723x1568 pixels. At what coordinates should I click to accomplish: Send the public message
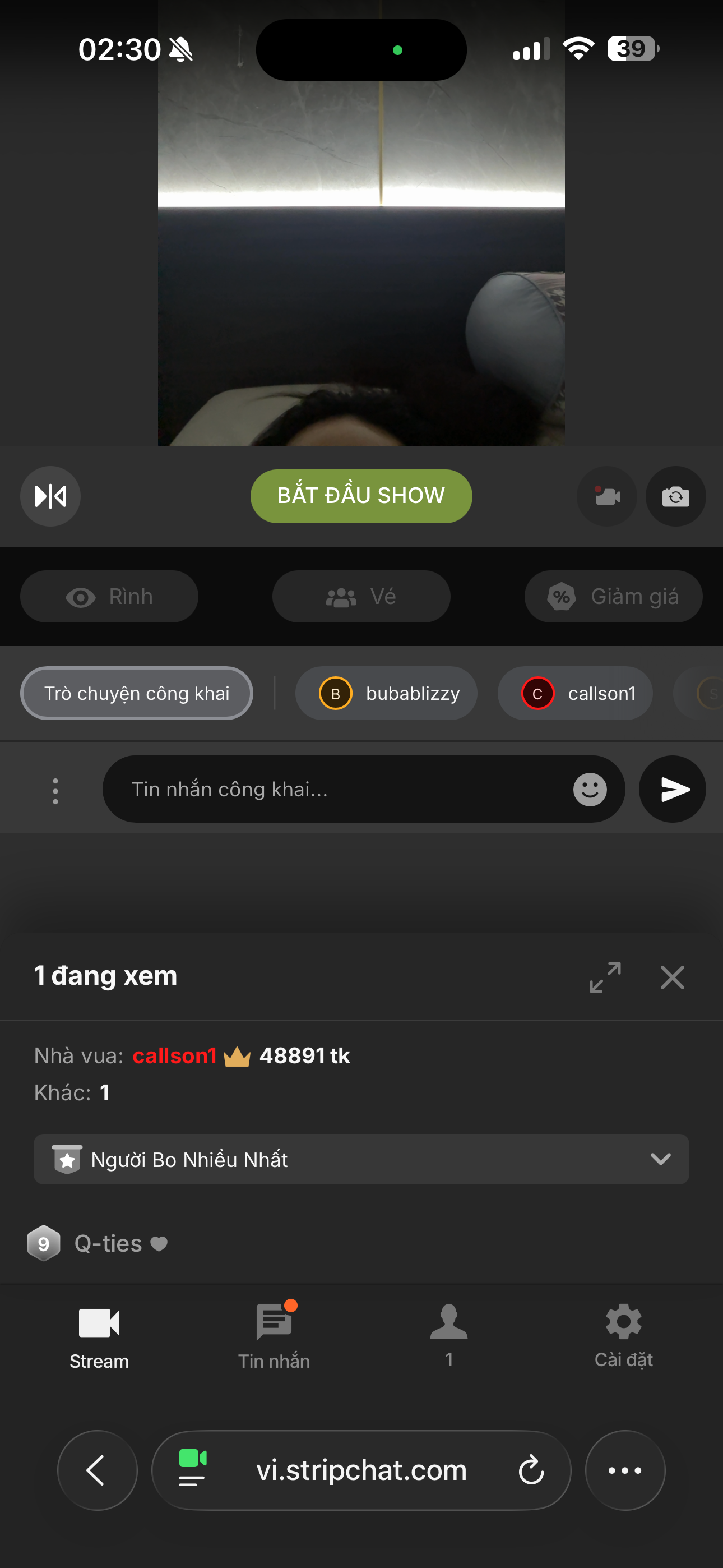tap(673, 790)
